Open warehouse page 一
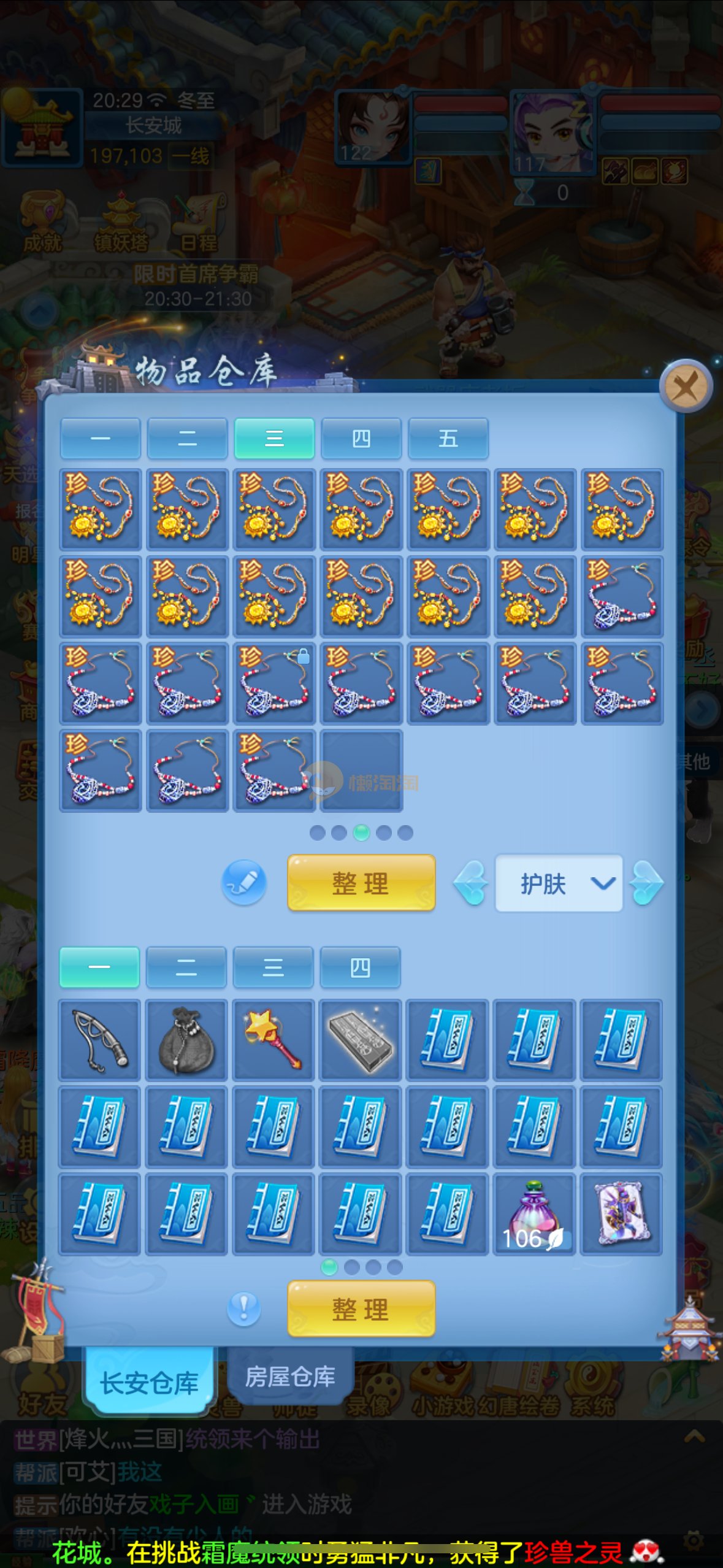 [x=100, y=439]
